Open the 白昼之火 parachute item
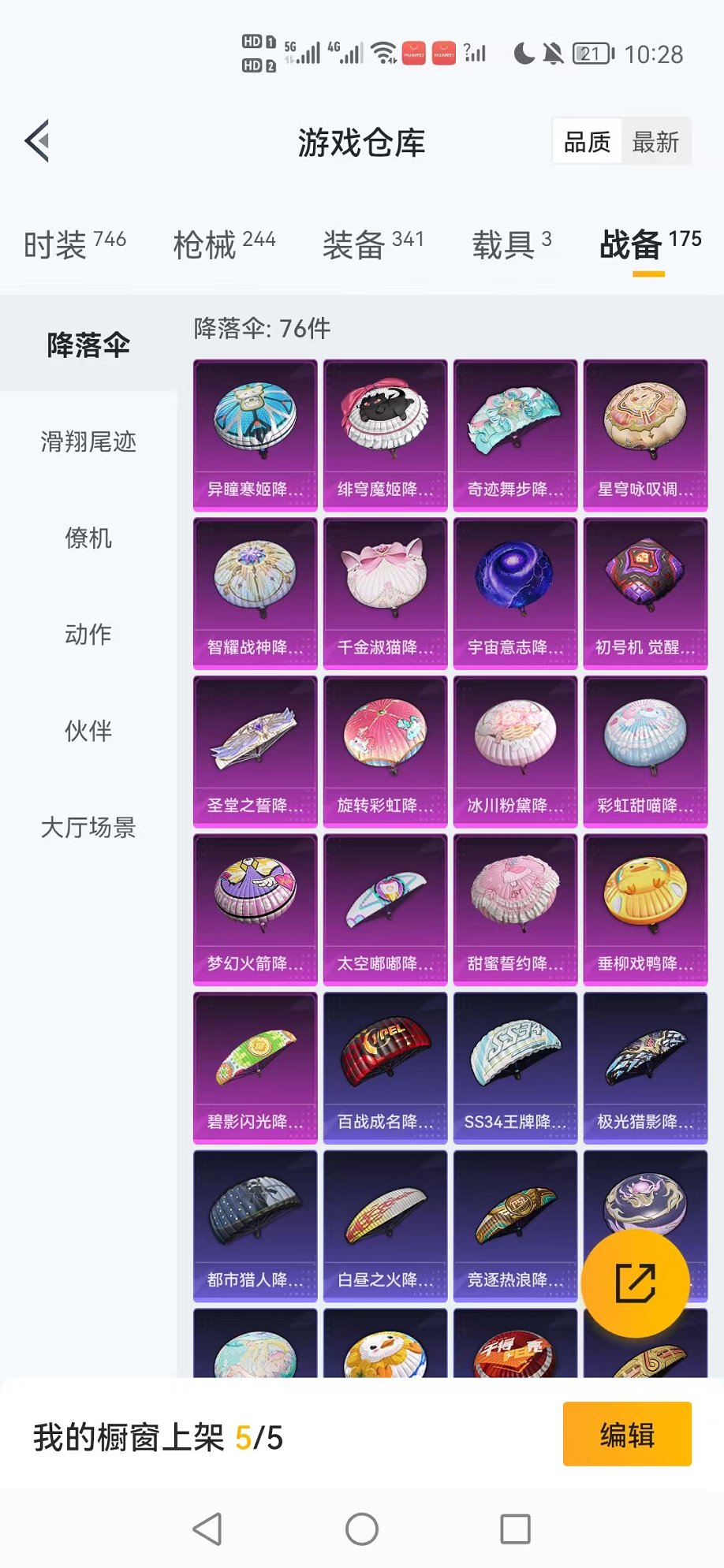This screenshot has height=1568, width=724. pos(385,1225)
